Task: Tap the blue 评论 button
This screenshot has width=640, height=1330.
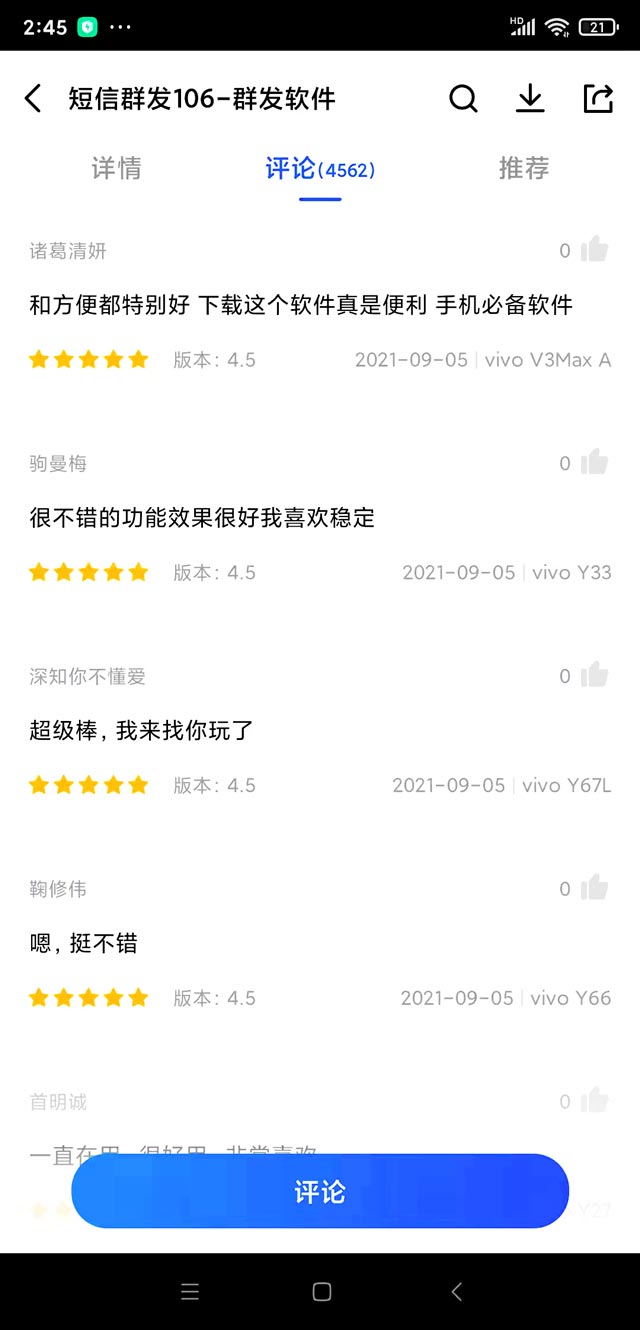Action: pos(320,1191)
